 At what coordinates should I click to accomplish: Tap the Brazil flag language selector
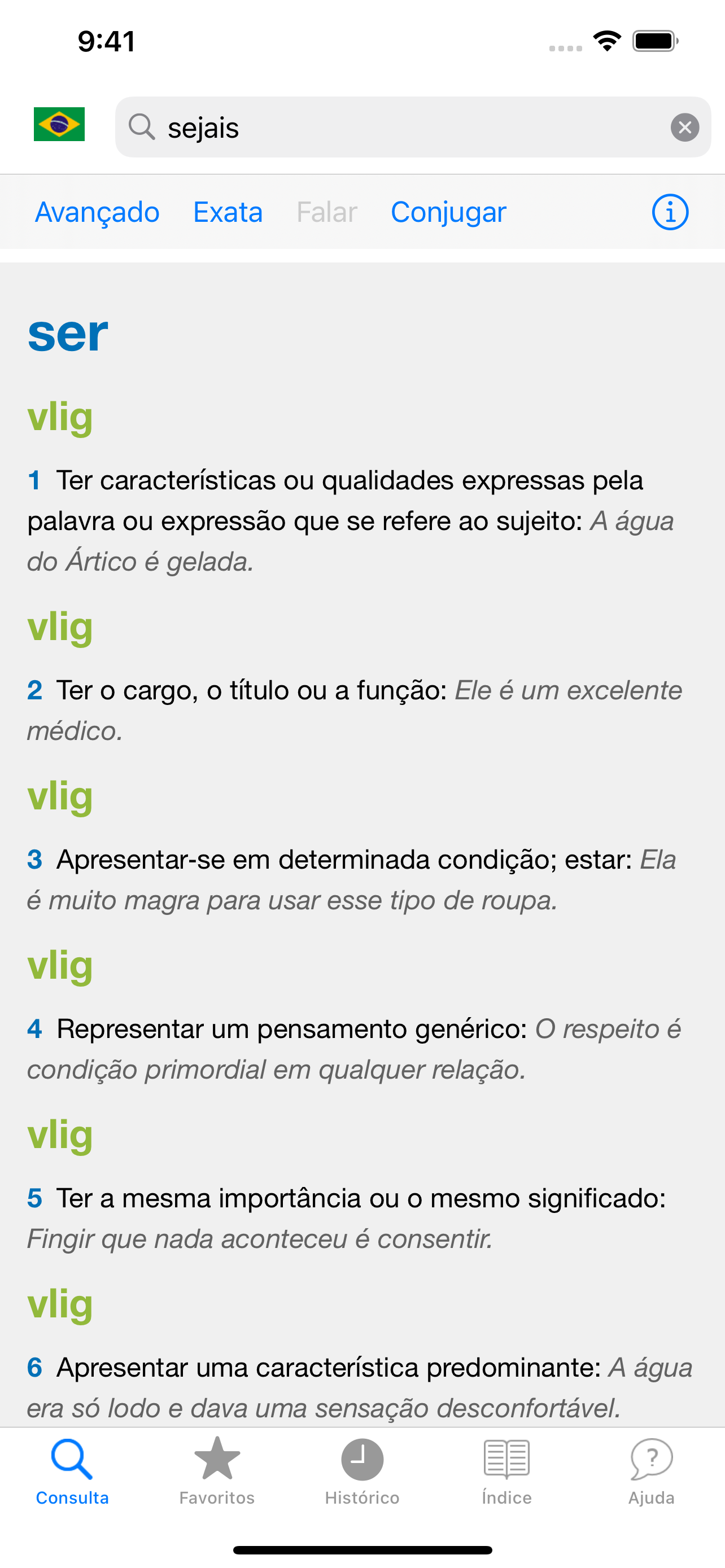[x=59, y=126]
